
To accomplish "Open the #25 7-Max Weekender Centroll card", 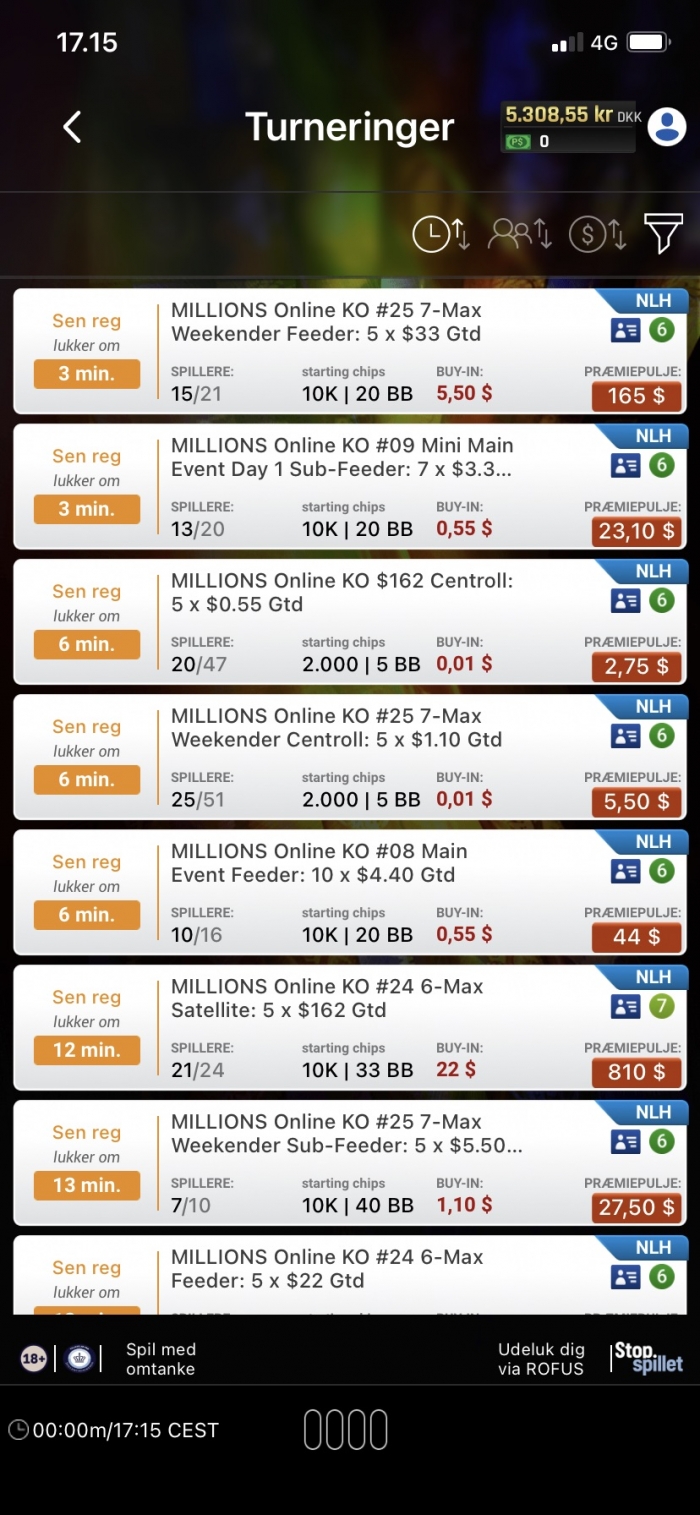I will pyautogui.click(x=350, y=757).
